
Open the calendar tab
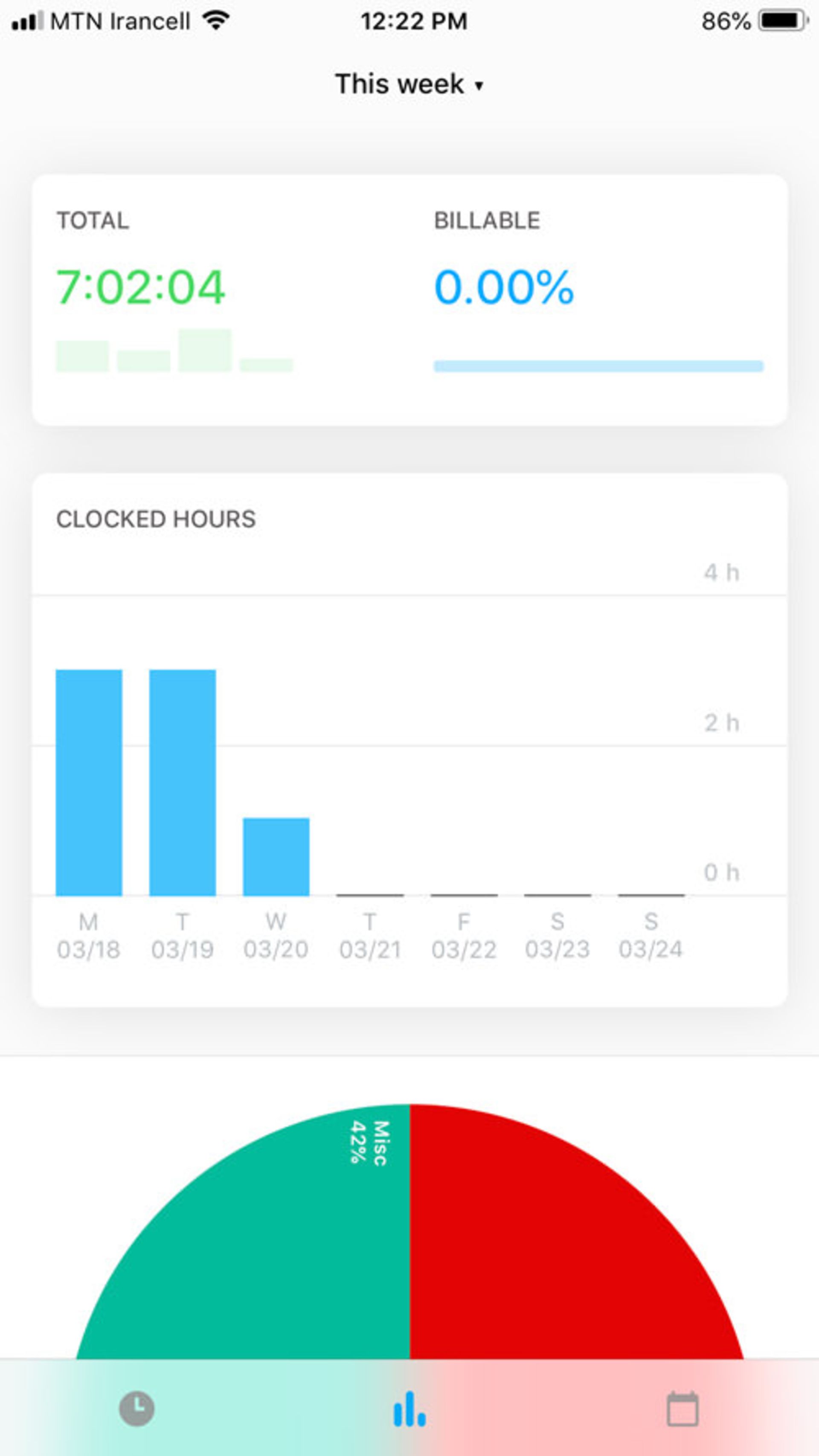(x=682, y=1409)
